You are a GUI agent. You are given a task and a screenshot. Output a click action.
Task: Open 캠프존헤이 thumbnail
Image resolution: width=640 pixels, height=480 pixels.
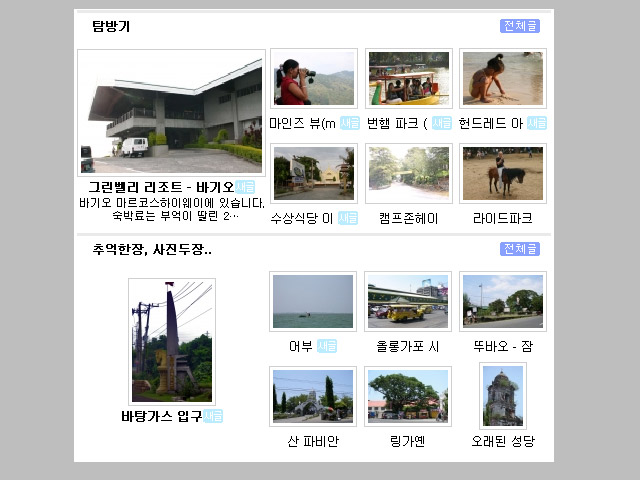[408, 173]
